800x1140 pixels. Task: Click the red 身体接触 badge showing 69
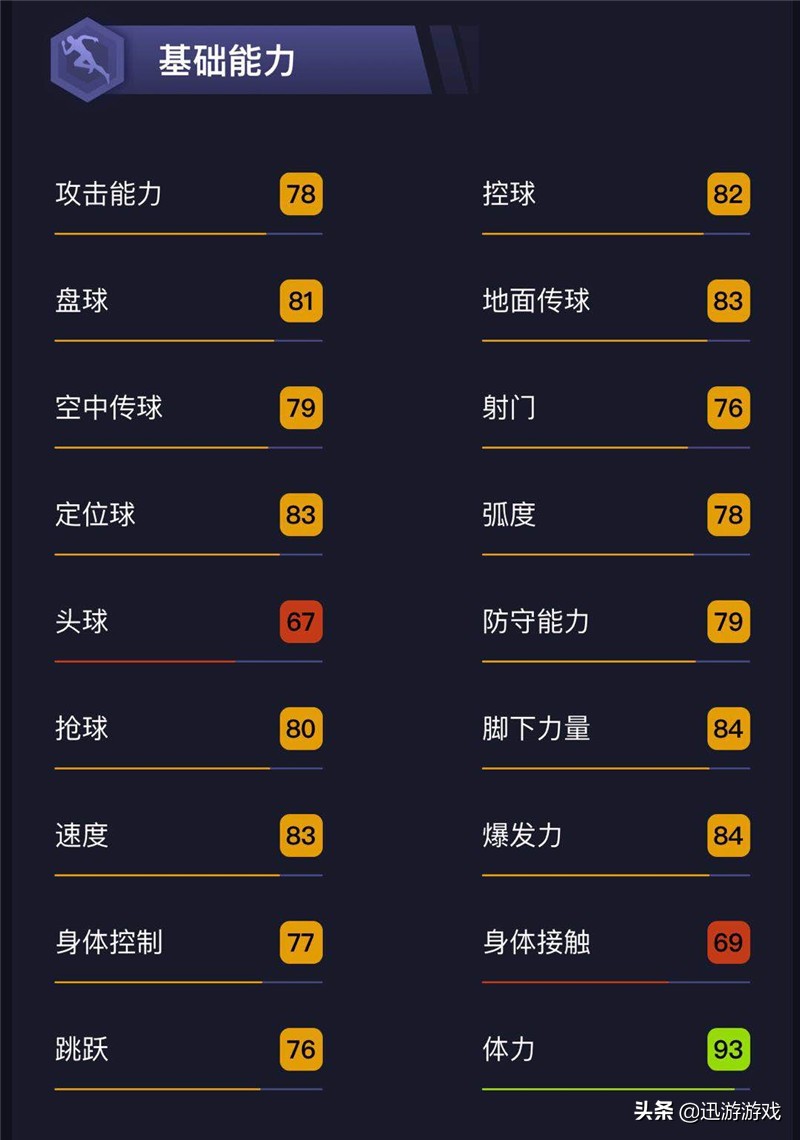[x=727, y=943]
